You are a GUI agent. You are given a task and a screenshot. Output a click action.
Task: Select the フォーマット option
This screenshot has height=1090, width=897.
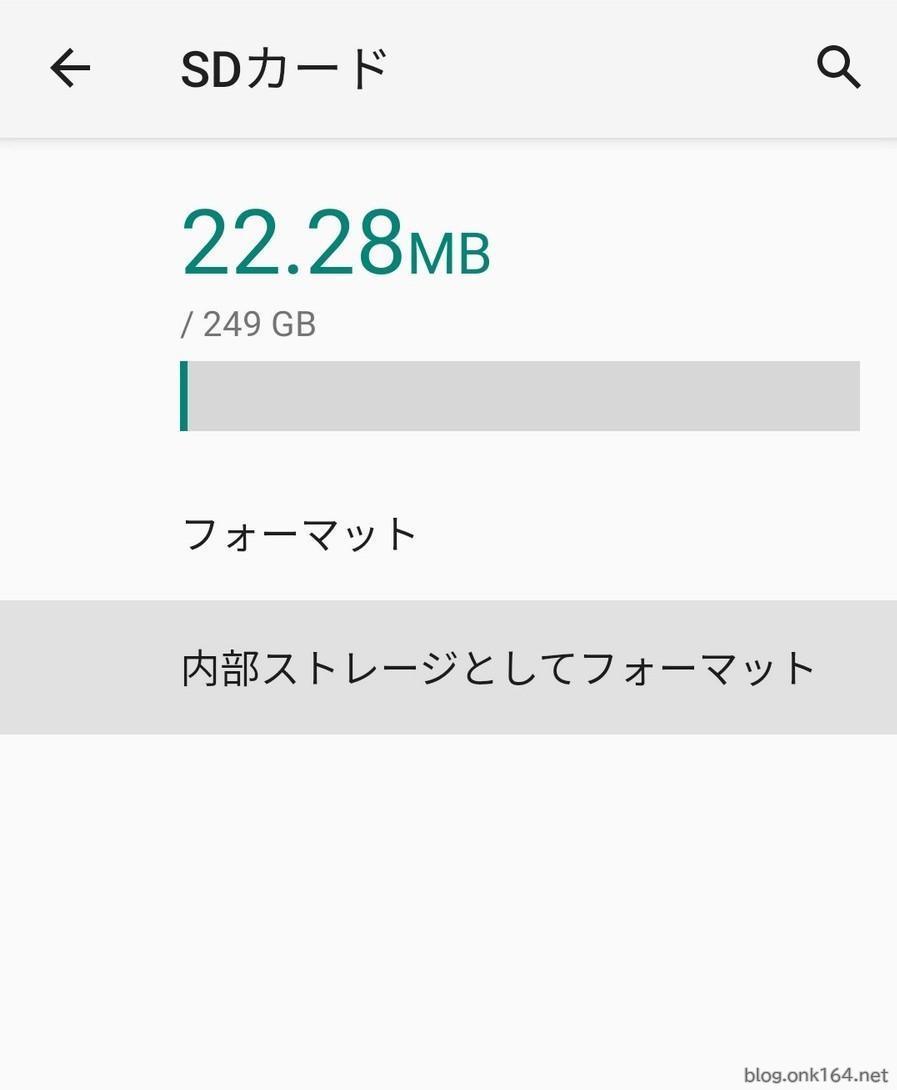coord(300,534)
